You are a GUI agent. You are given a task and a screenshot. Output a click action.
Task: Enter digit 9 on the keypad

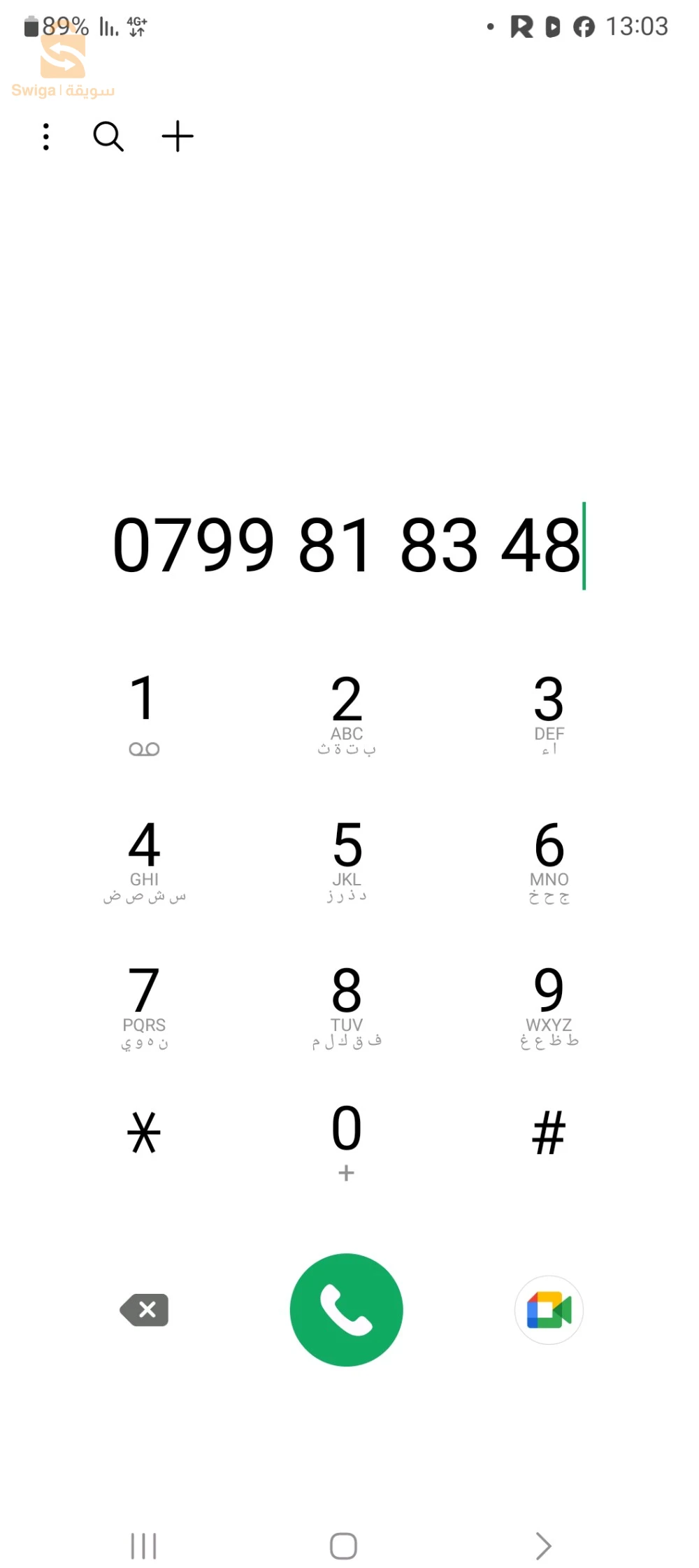[549, 1005]
